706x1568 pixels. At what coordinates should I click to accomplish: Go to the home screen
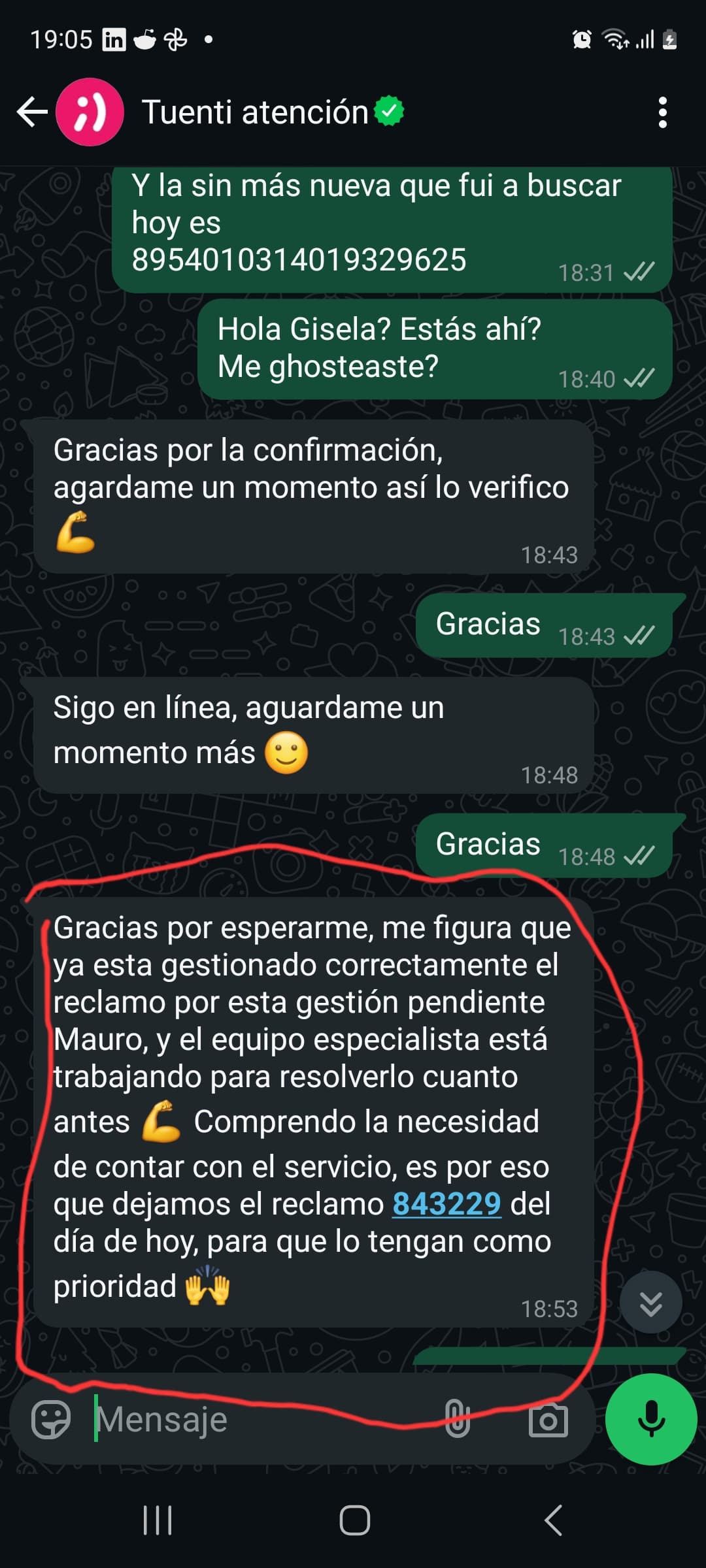354,1520
